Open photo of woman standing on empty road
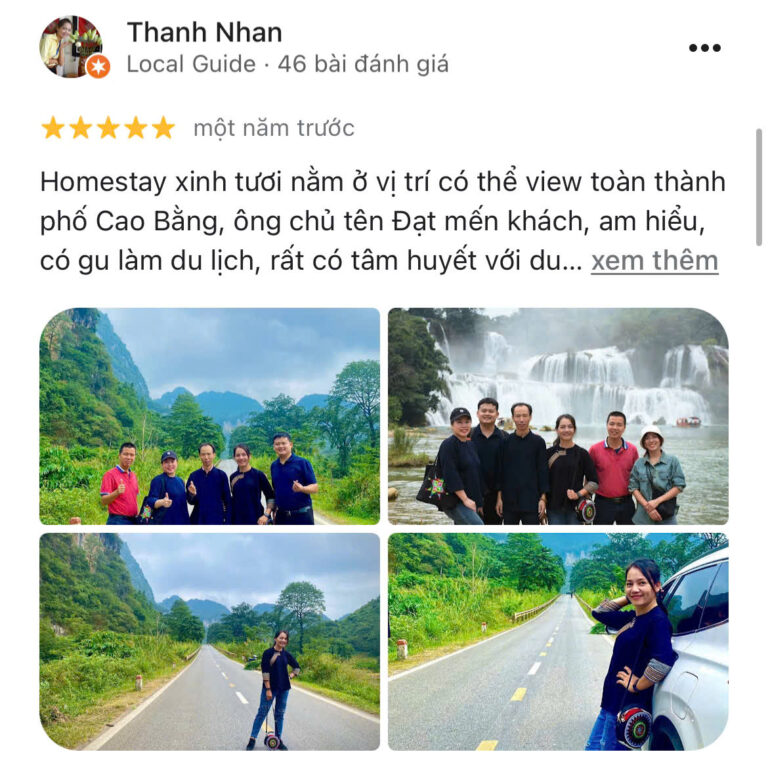This screenshot has height=773, width=768. [210, 641]
